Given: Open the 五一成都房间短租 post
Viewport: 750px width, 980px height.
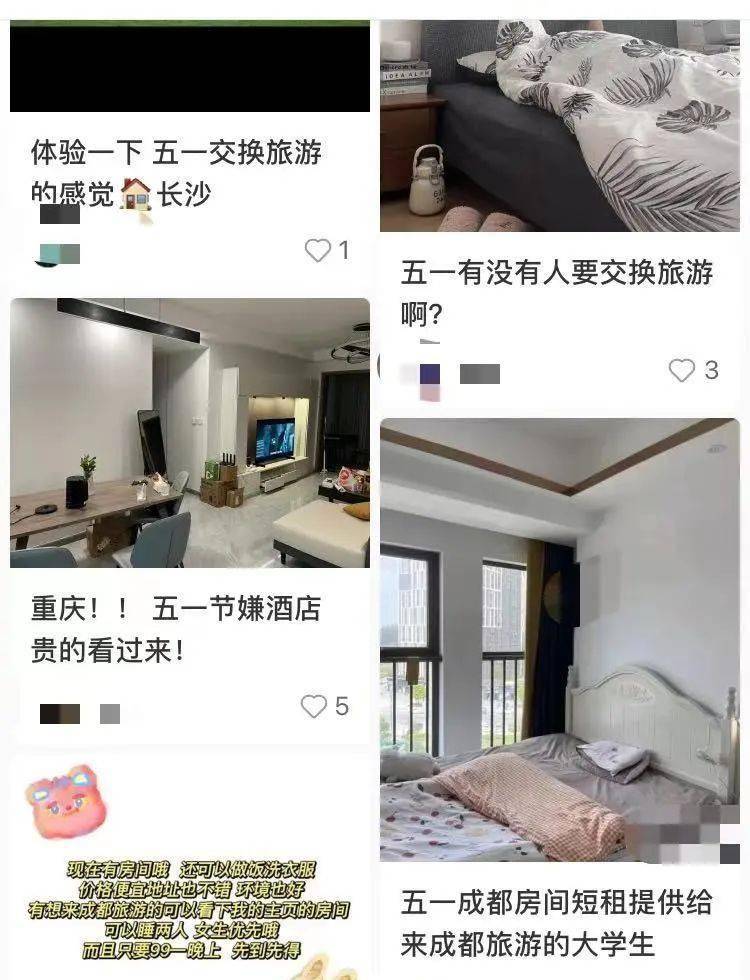Looking at the screenshot, I should coord(557,922).
